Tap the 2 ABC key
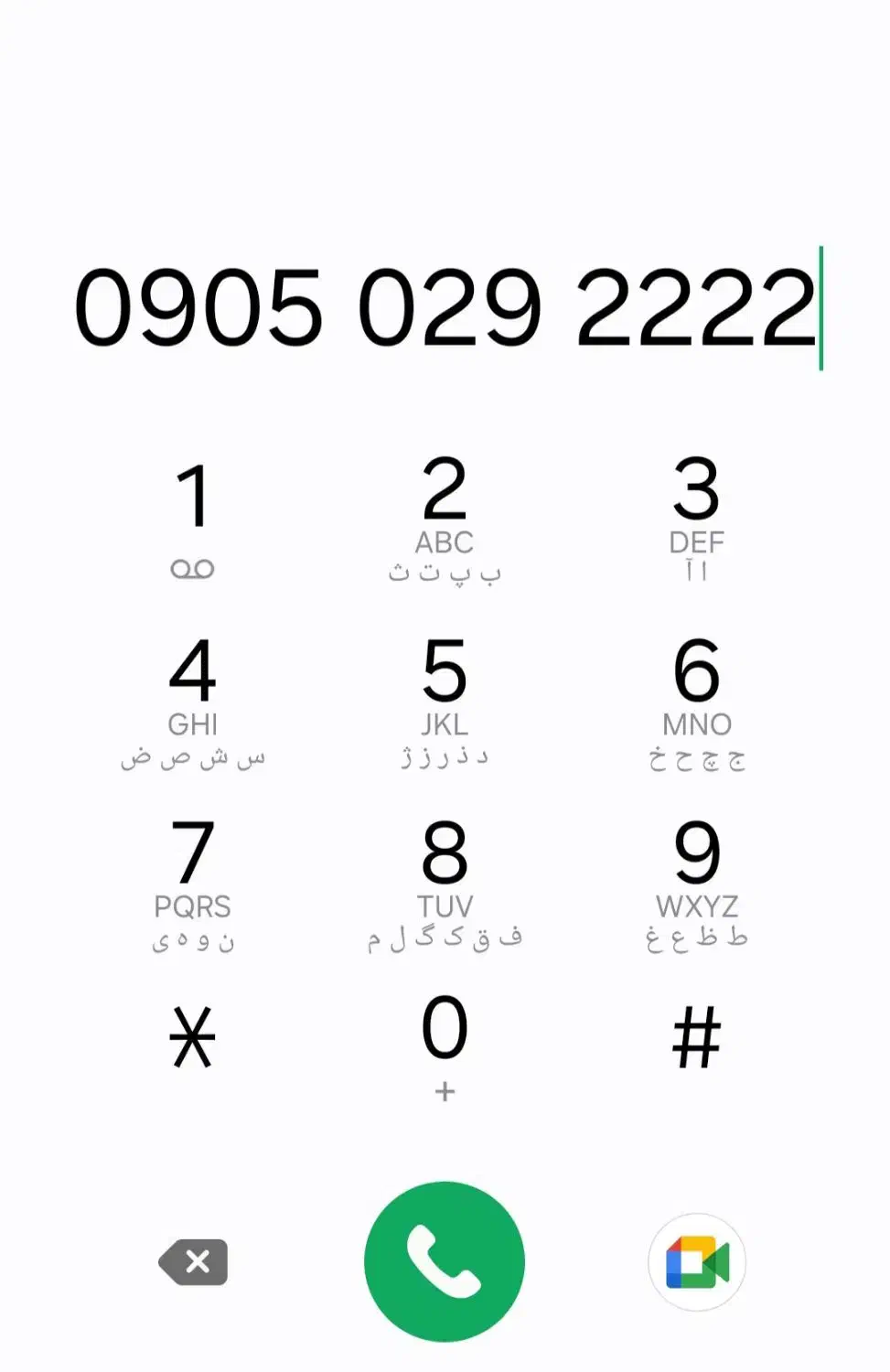890x1372 pixels. (445, 519)
